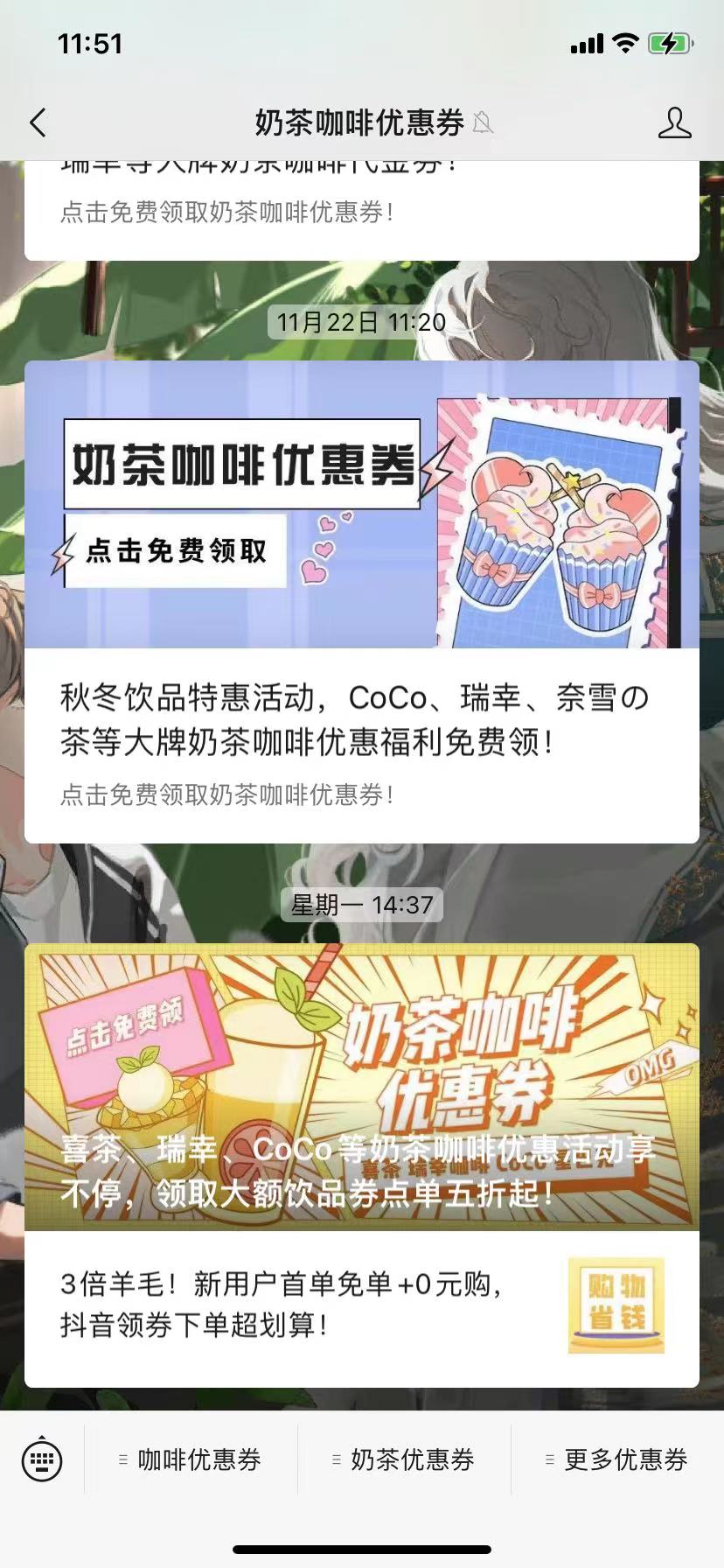Open the 喜茶、瑞幸、CoCo 优惠活动 article
The height and width of the screenshot is (1568, 724).
(x=361, y=1087)
